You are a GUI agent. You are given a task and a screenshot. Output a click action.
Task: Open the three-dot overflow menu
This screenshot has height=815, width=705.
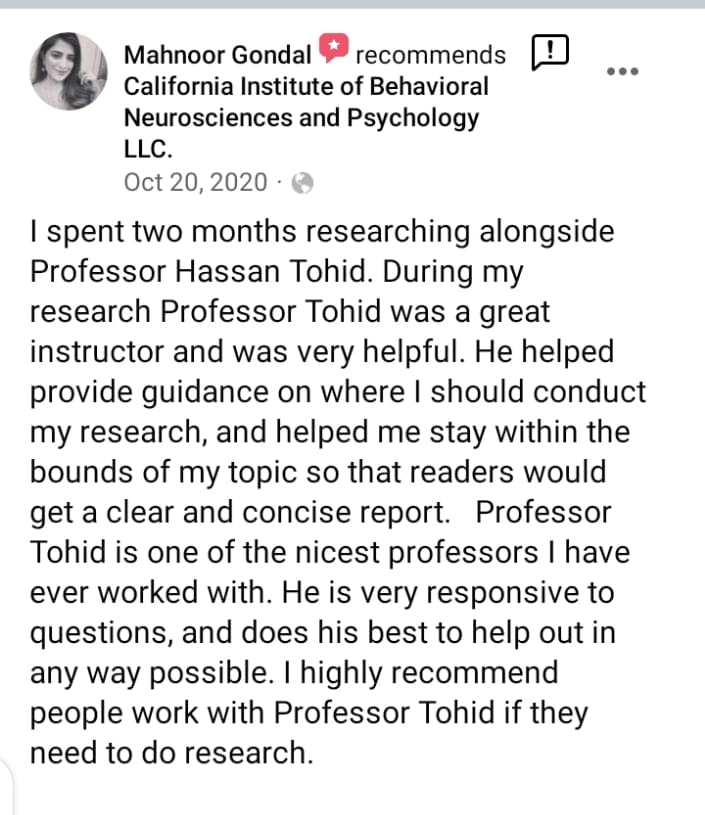tap(623, 71)
